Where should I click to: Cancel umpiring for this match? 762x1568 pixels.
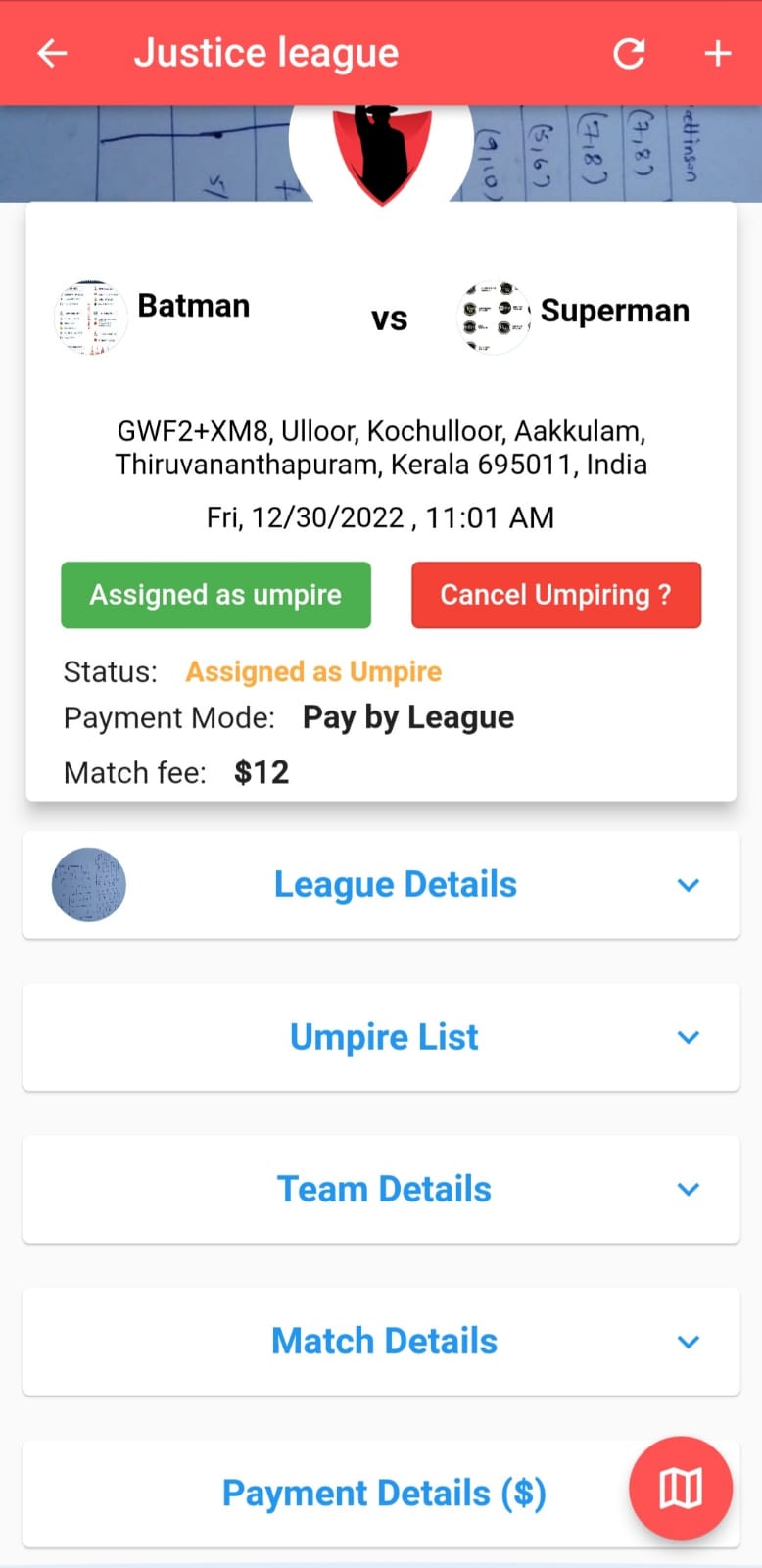pos(555,595)
